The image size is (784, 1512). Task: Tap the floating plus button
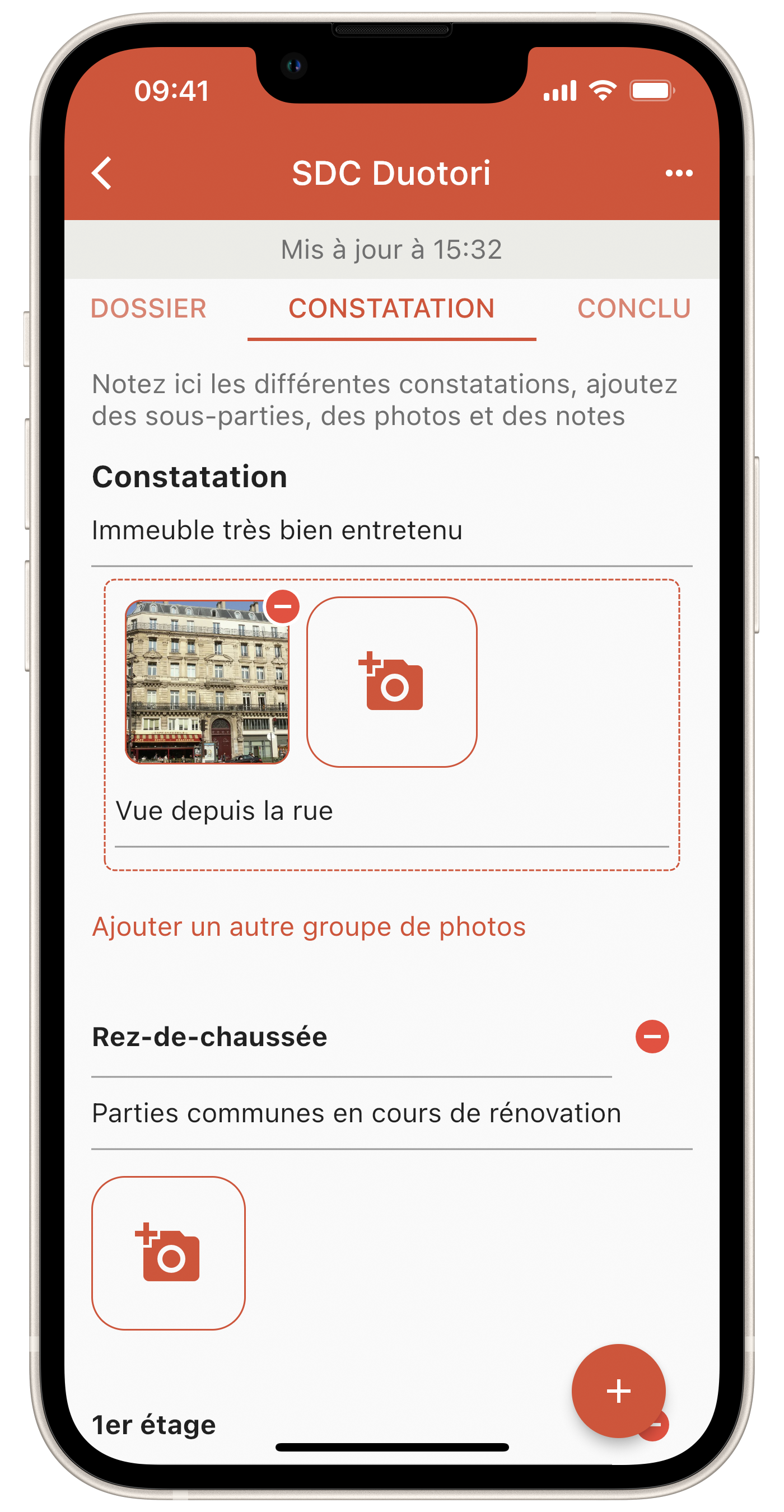click(x=618, y=1390)
